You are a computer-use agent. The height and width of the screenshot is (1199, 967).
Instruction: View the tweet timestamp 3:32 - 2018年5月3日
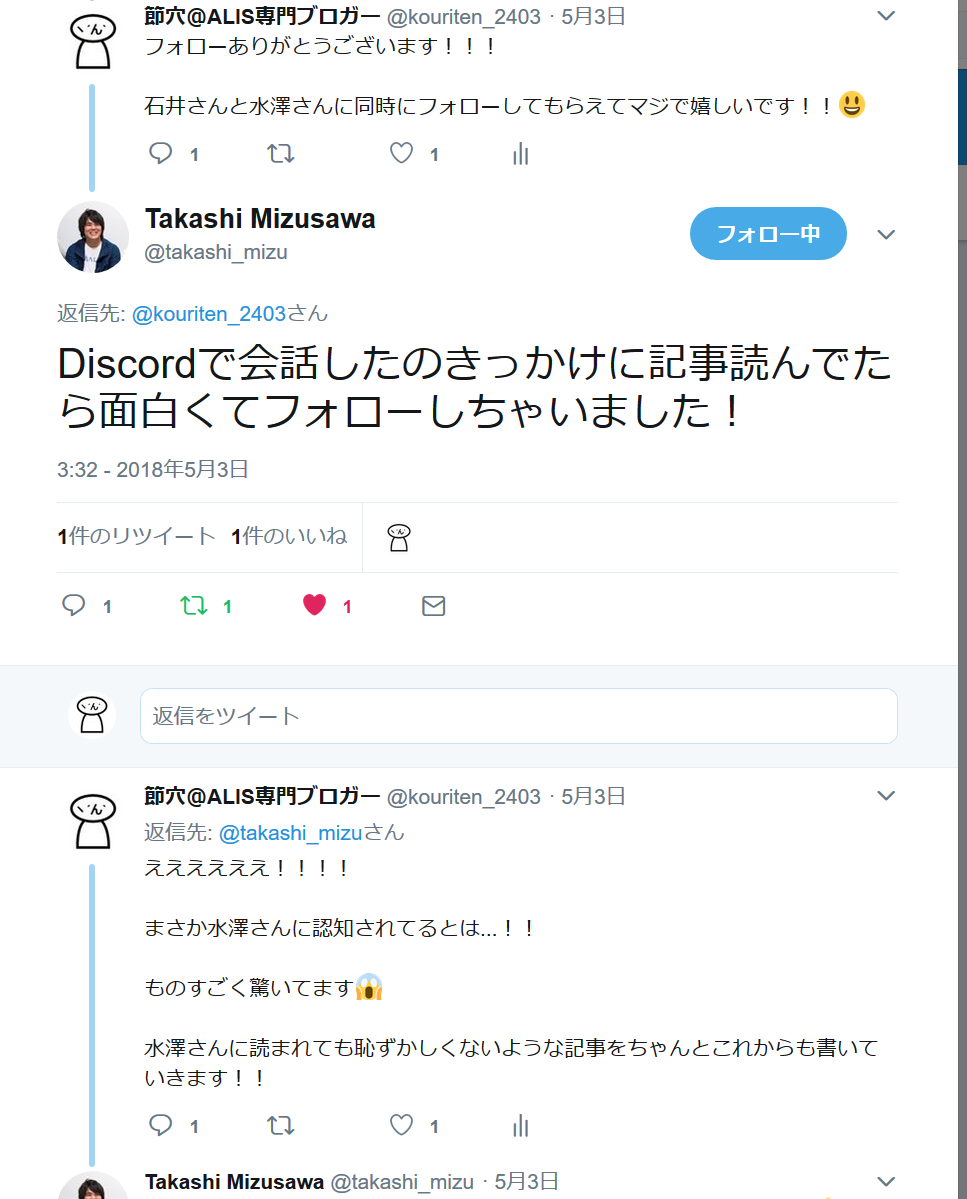coord(153,469)
